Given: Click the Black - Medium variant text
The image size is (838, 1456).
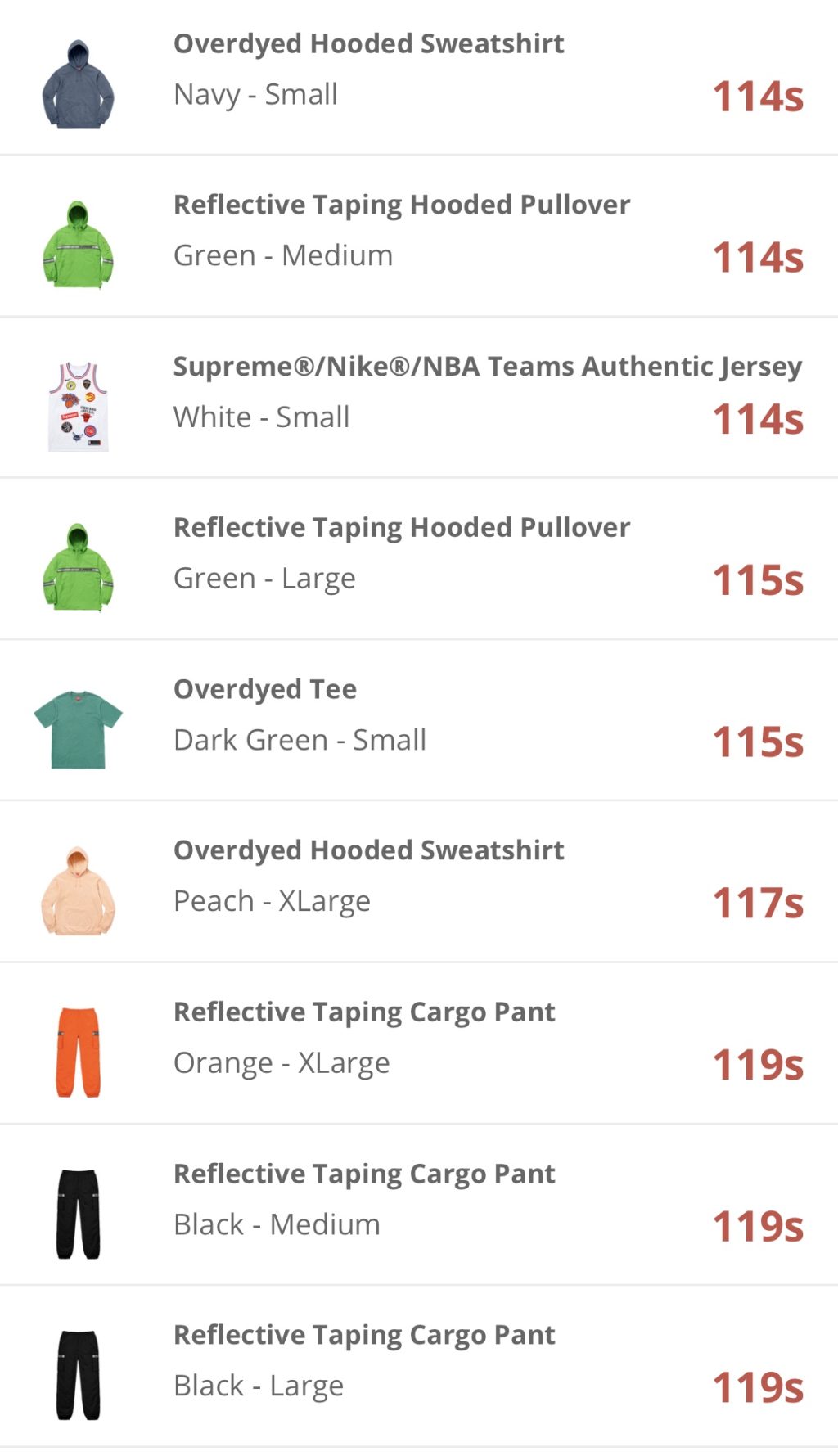Looking at the screenshot, I should [x=276, y=1224].
